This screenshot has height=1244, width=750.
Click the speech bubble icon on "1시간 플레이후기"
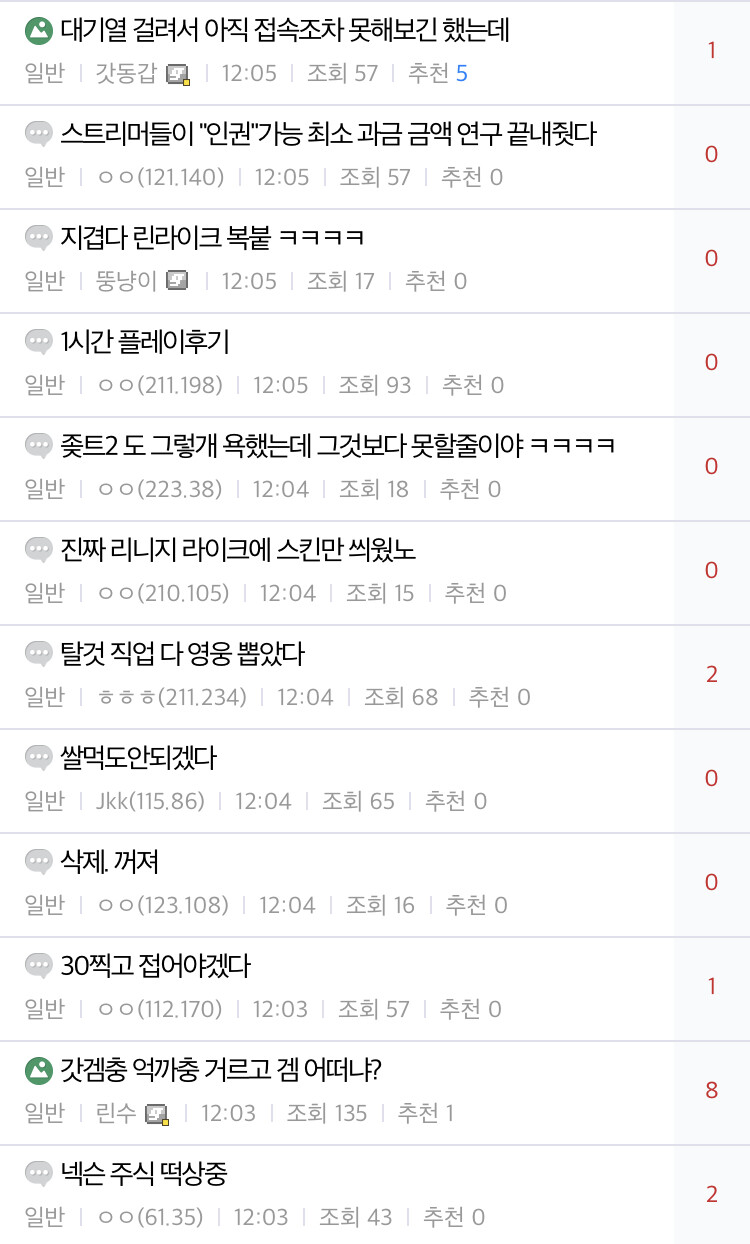coord(37,342)
